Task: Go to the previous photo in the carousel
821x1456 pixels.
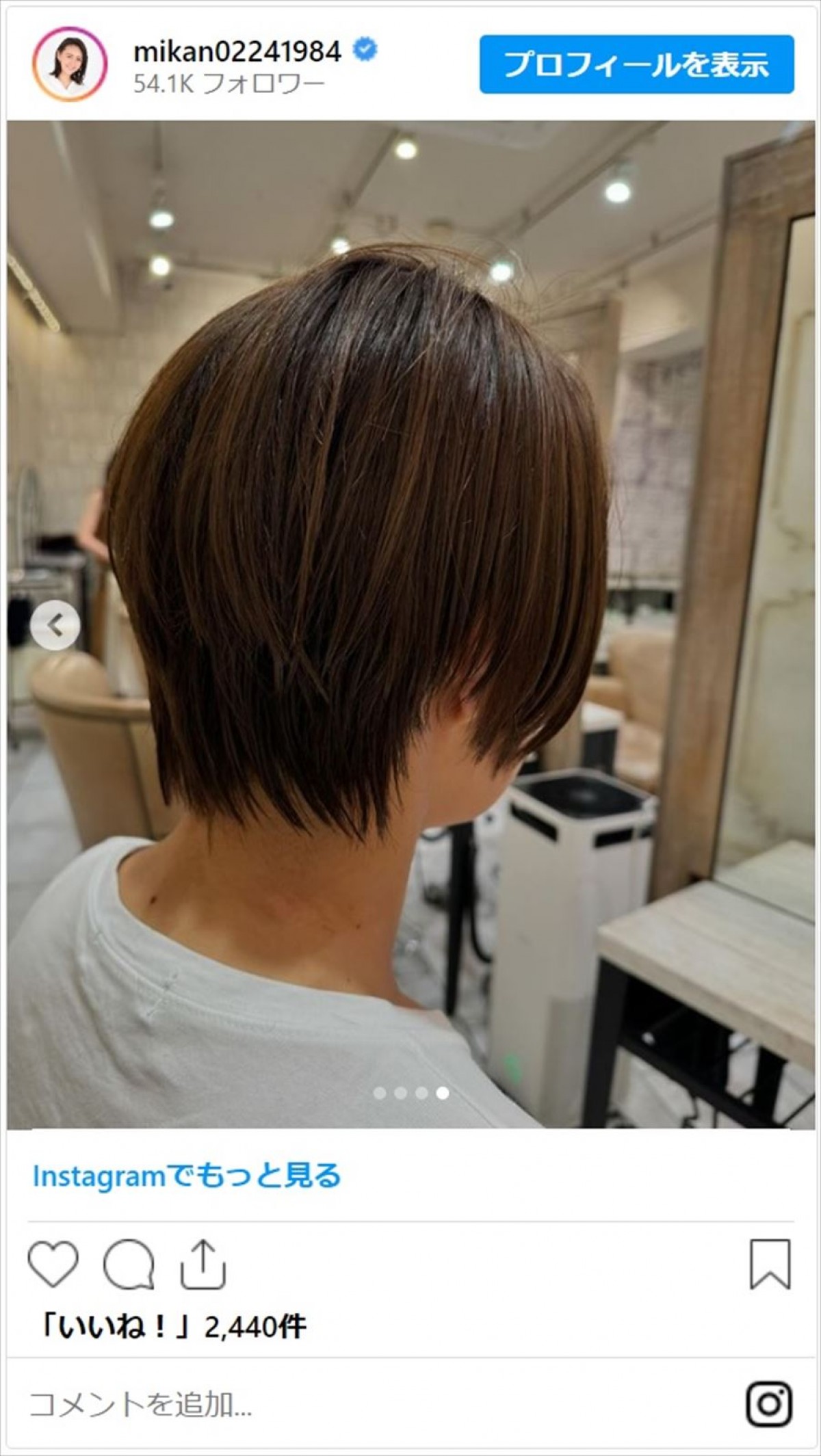Action: 55,625
